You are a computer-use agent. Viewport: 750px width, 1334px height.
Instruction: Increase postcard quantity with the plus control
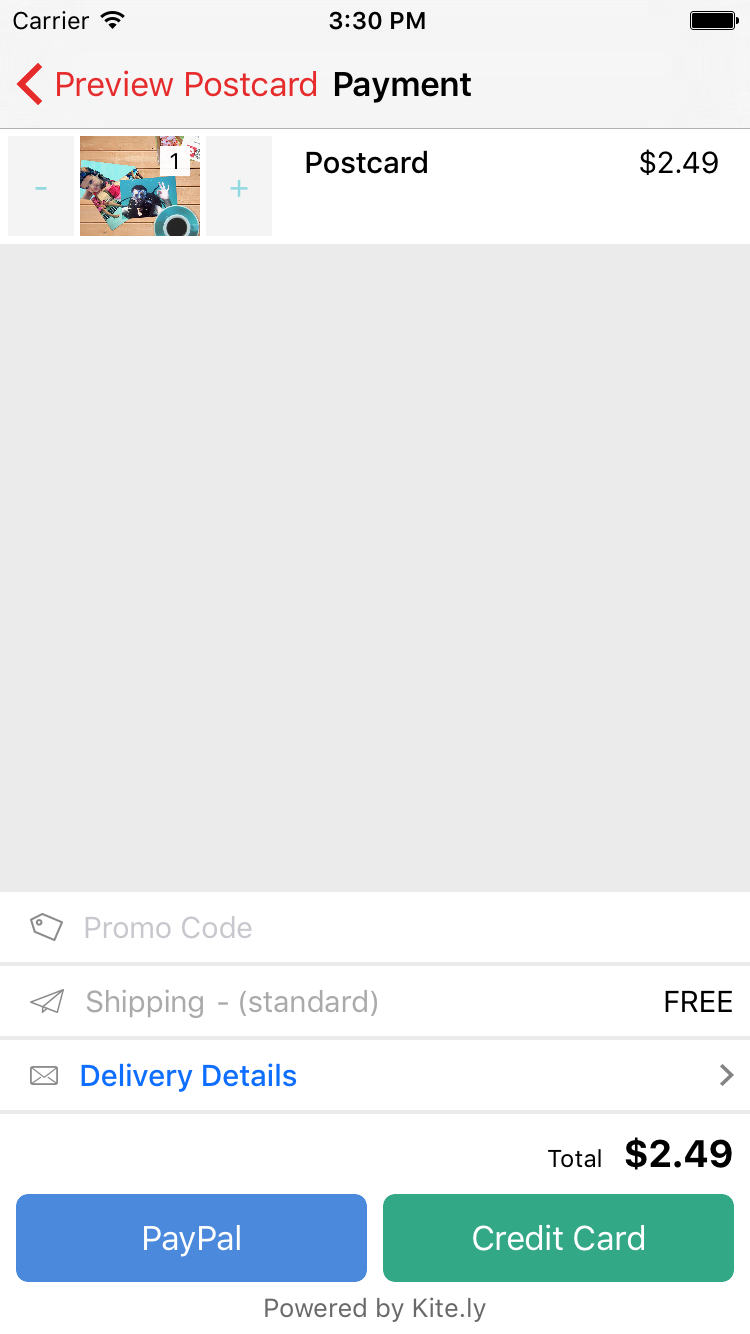click(239, 186)
